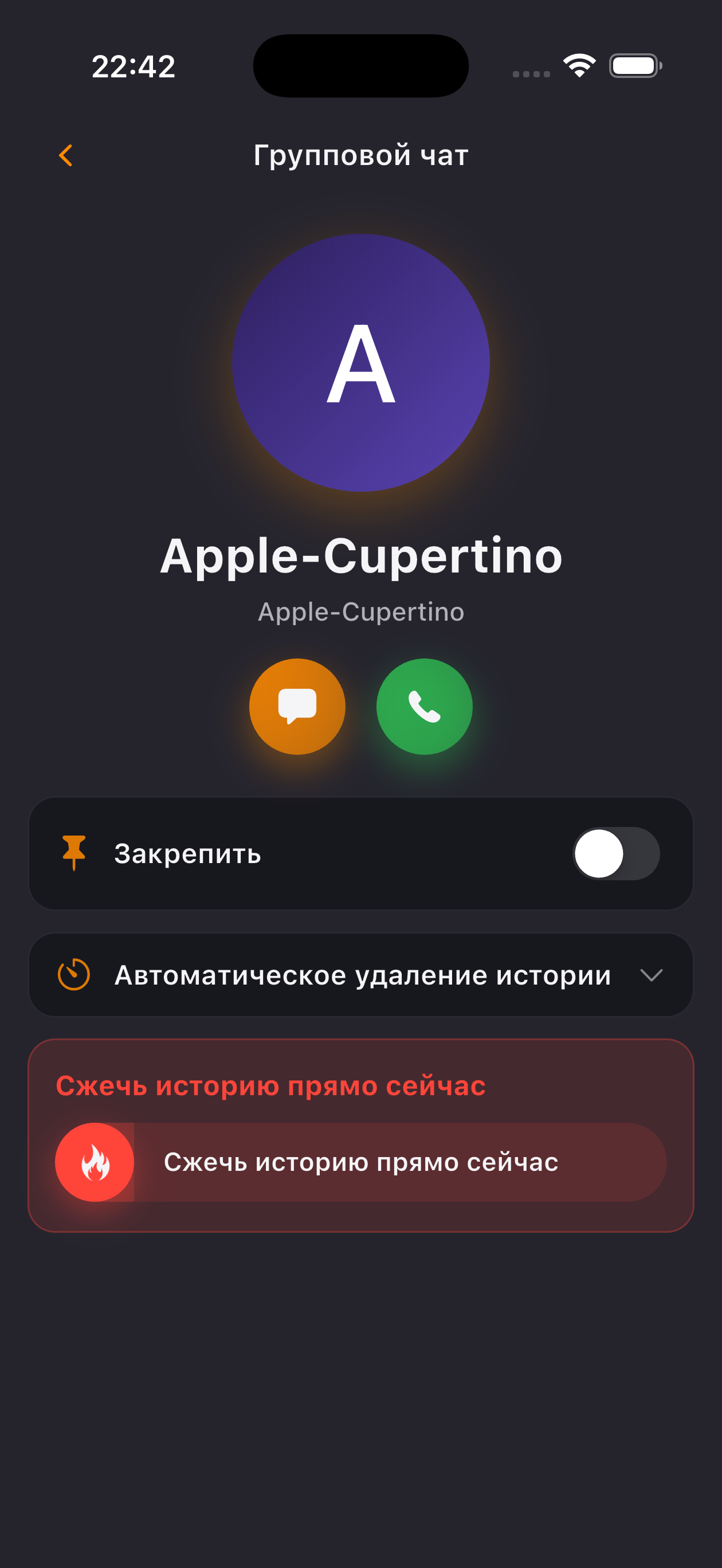Go back from the group chat screen

66,155
